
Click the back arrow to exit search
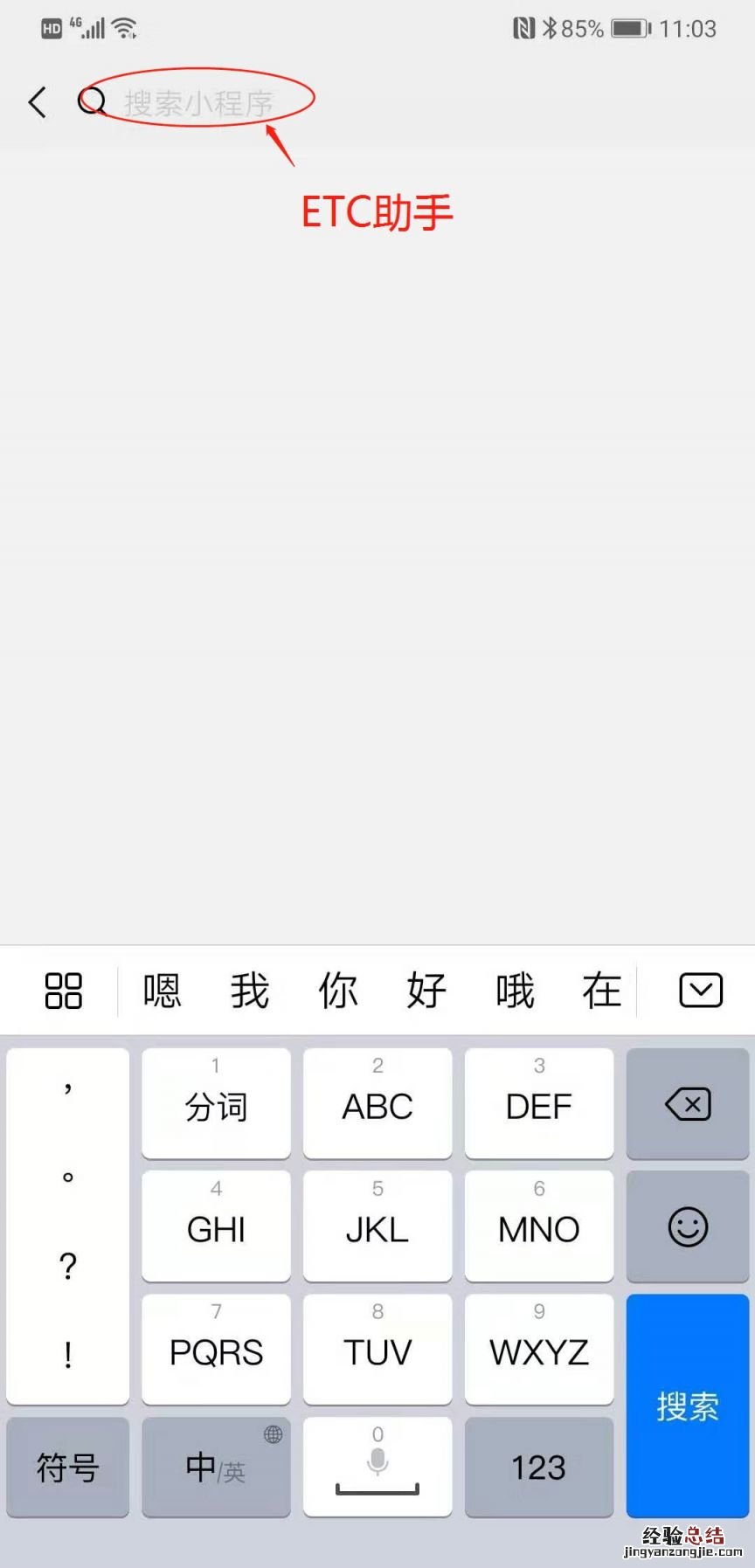37,101
